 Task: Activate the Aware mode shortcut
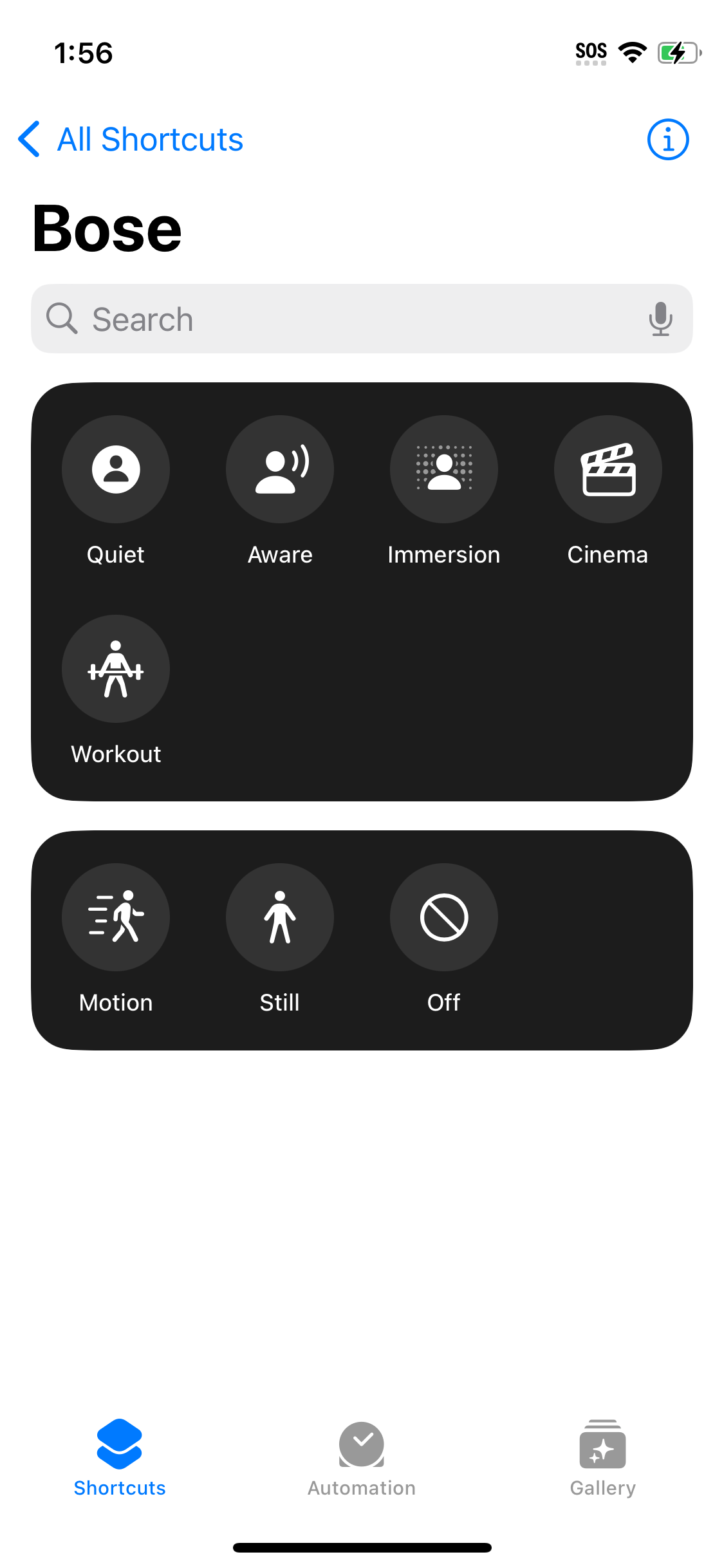[x=280, y=470]
